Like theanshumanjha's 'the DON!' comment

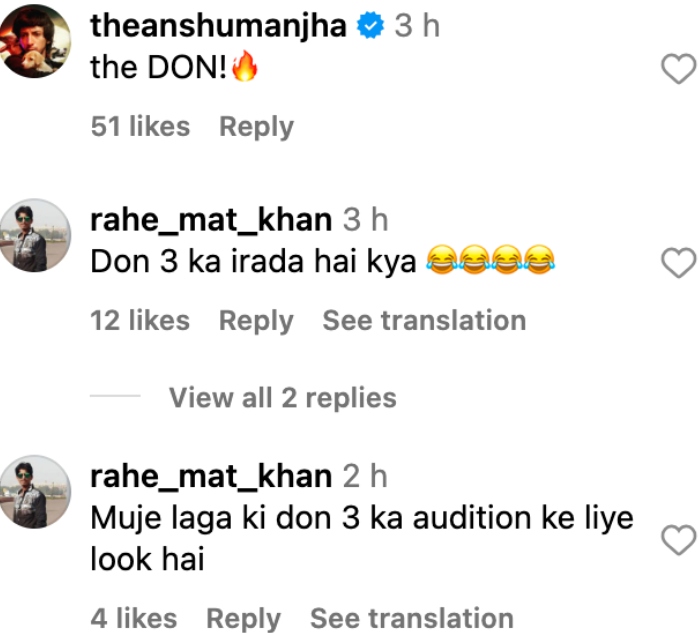pos(679,69)
